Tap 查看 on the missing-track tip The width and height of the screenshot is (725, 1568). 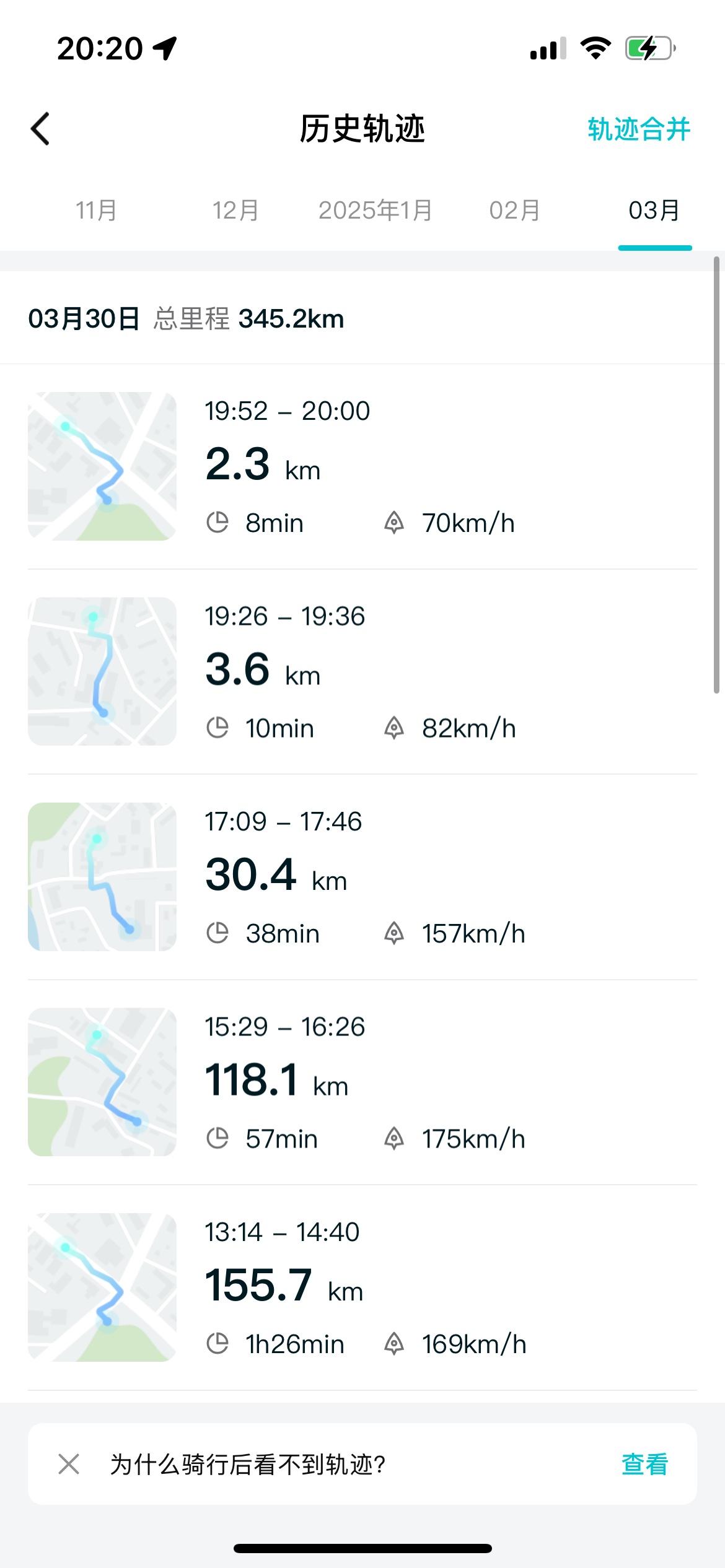[x=644, y=1464]
